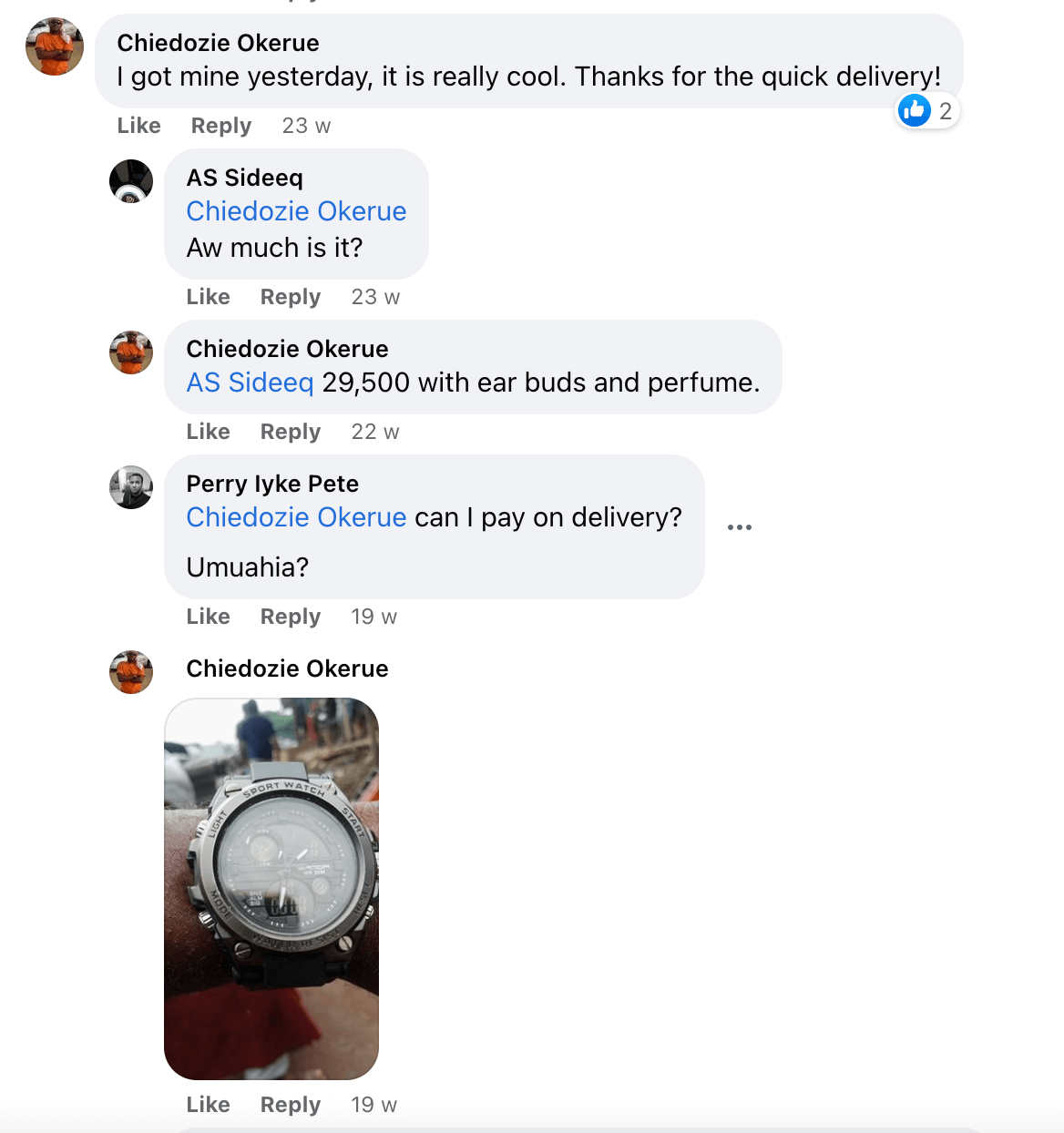Like Perry Iyke Pete's pay on delivery comment
The width and height of the screenshot is (1064, 1133).
coord(208,617)
